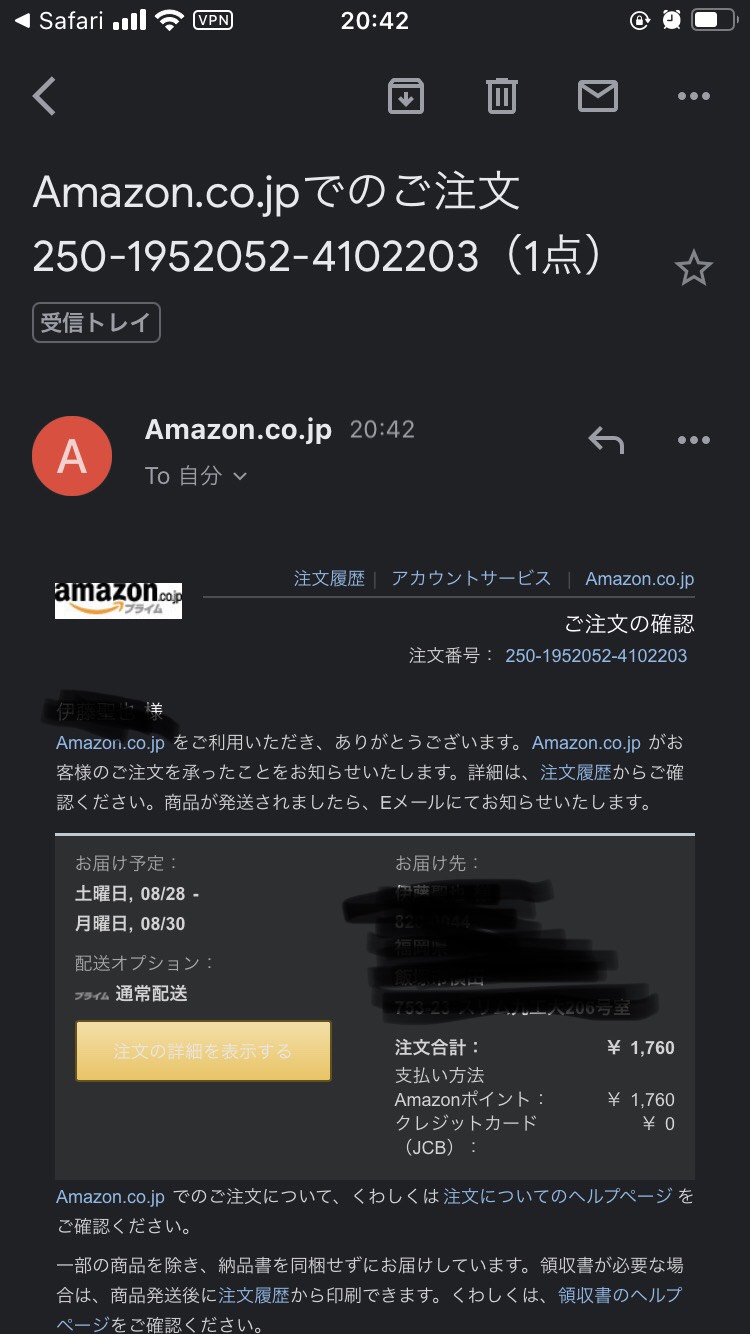
Task: Open the top overflow menu
Action: coord(693,96)
